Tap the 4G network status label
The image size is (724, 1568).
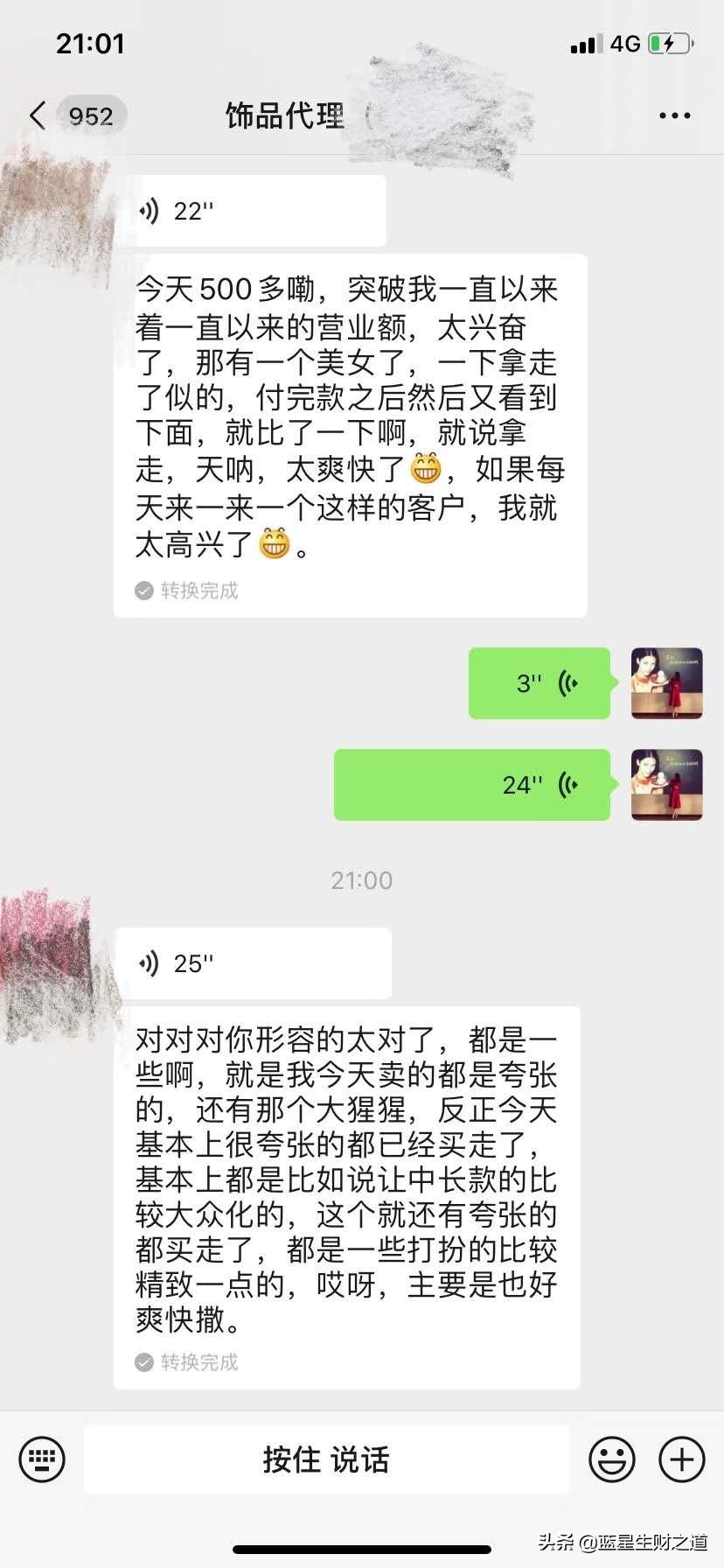623,43
